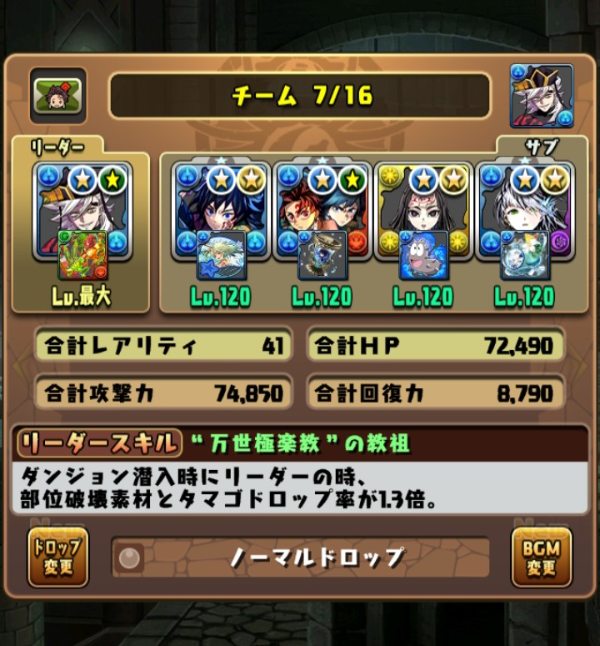Viewport: 600px width, 646px height.
Task: Open the ノーマルドロップ drop setting bar
Action: tap(300, 558)
